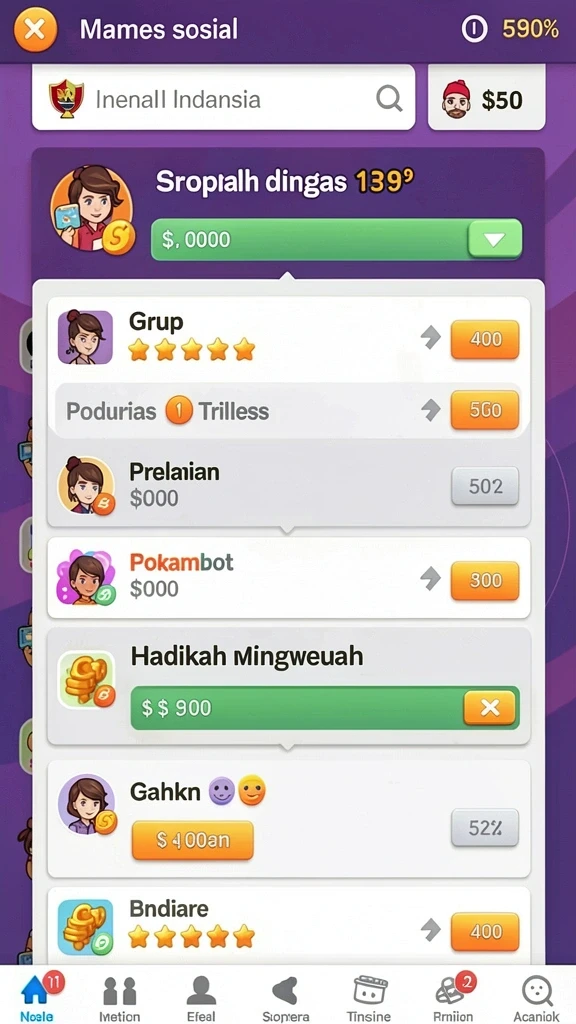Viewport: 576px width, 1024px height.
Task: Tap the magnifier search icon
Action: [389, 99]
